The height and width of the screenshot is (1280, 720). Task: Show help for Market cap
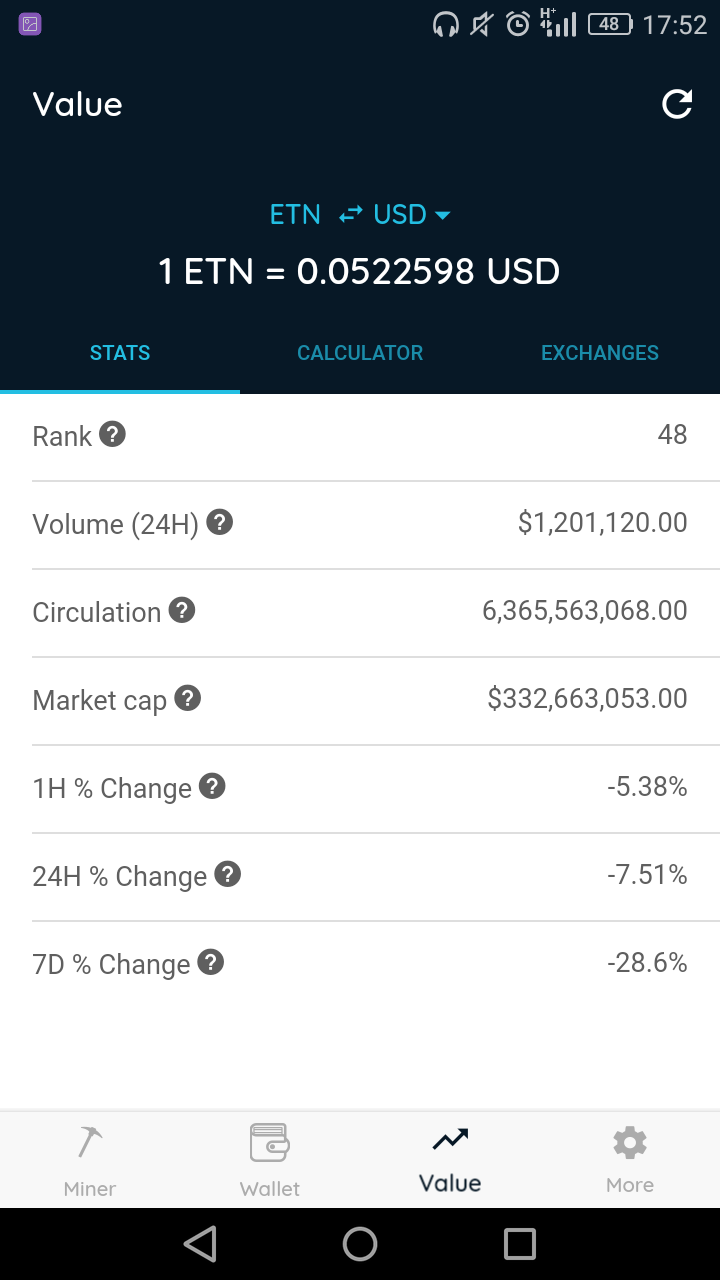[x=188, y=698]
